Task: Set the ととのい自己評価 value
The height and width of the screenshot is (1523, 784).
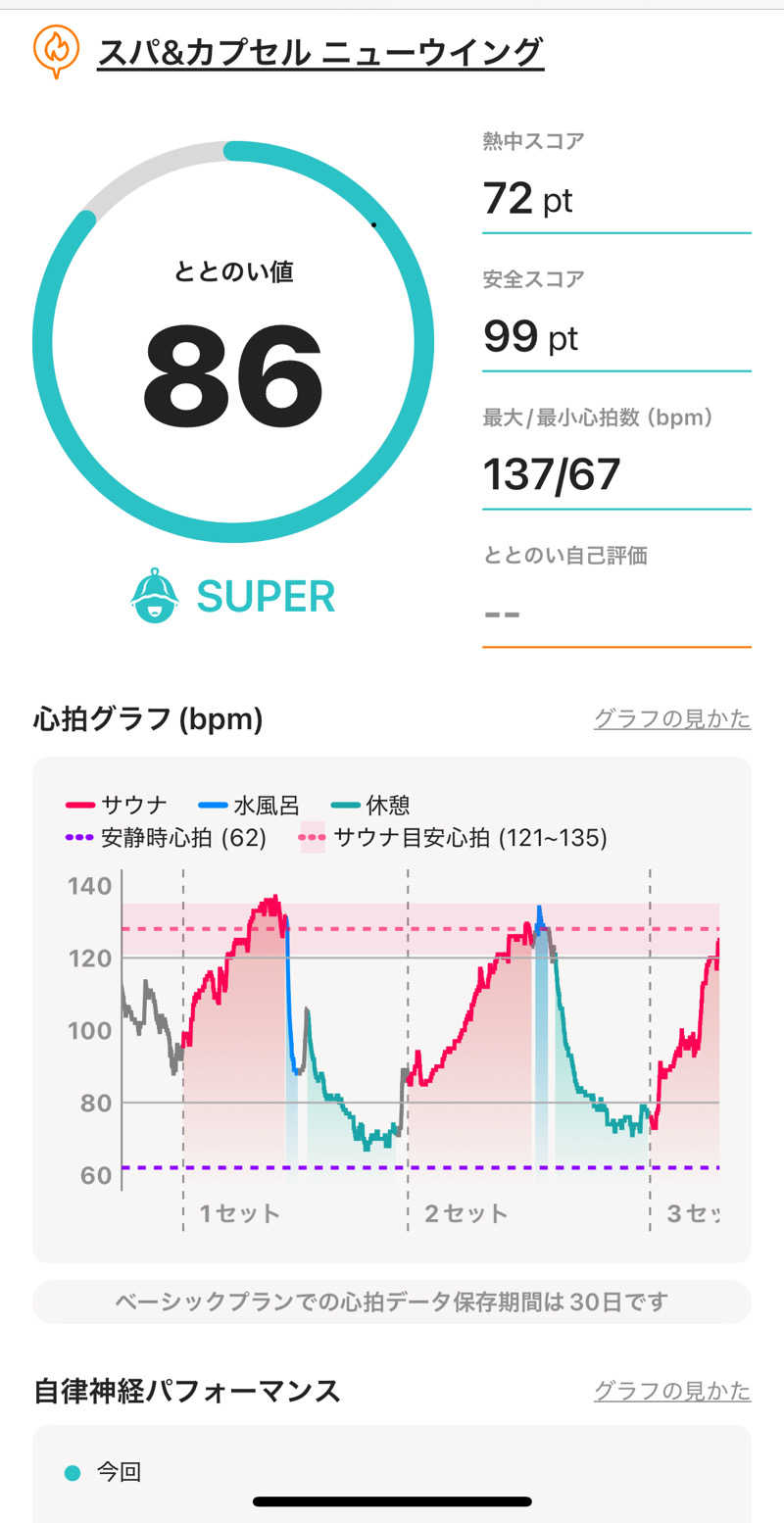Action: click(615, 614)
